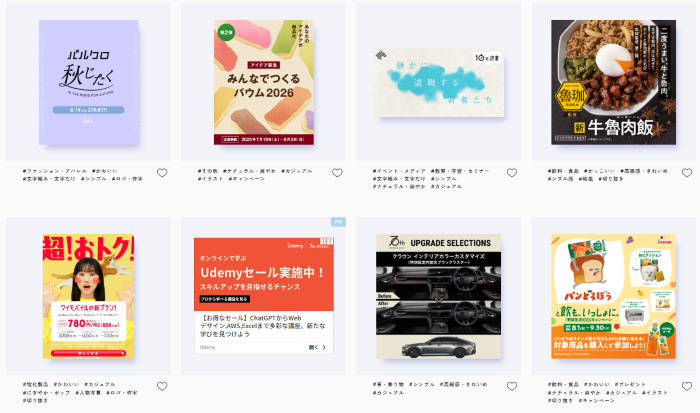Open the パルクロ 秋じたく banner design

[88, 82]
